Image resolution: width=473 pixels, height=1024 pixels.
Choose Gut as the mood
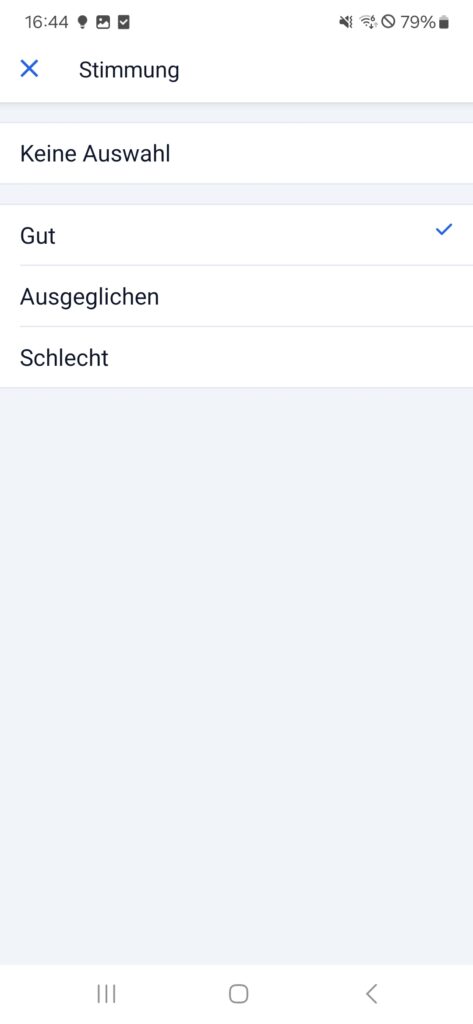tap(236, 235)
